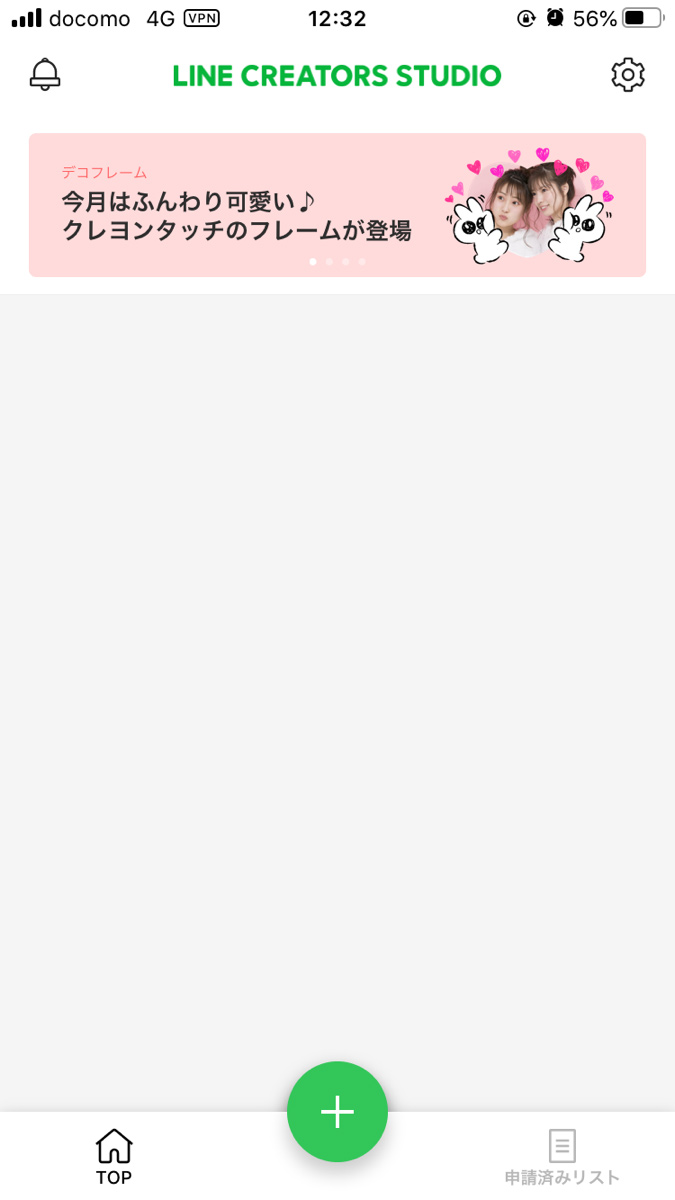
Task: Tap the green plus button to create
Action: (x=337, y=1111)
